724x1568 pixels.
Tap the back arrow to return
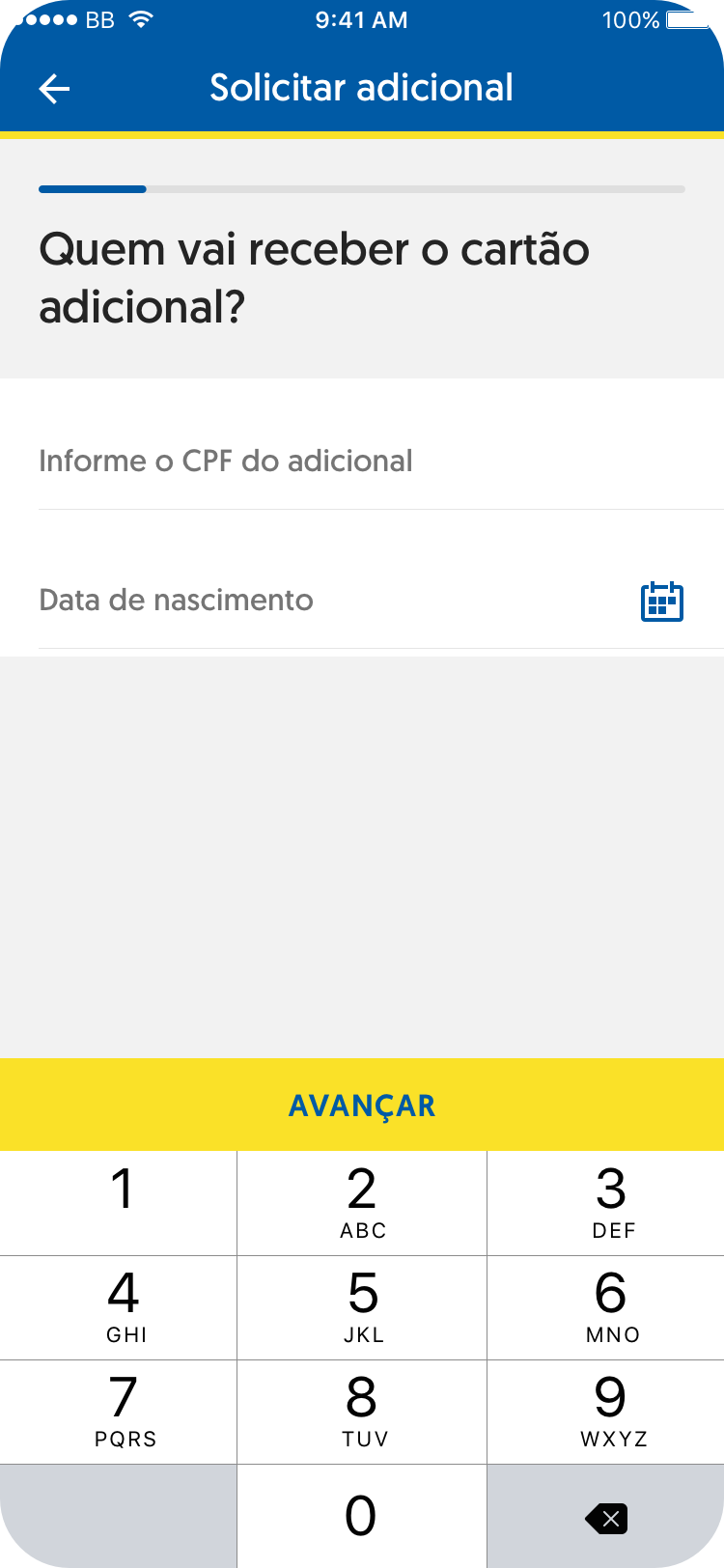(54, 88)
